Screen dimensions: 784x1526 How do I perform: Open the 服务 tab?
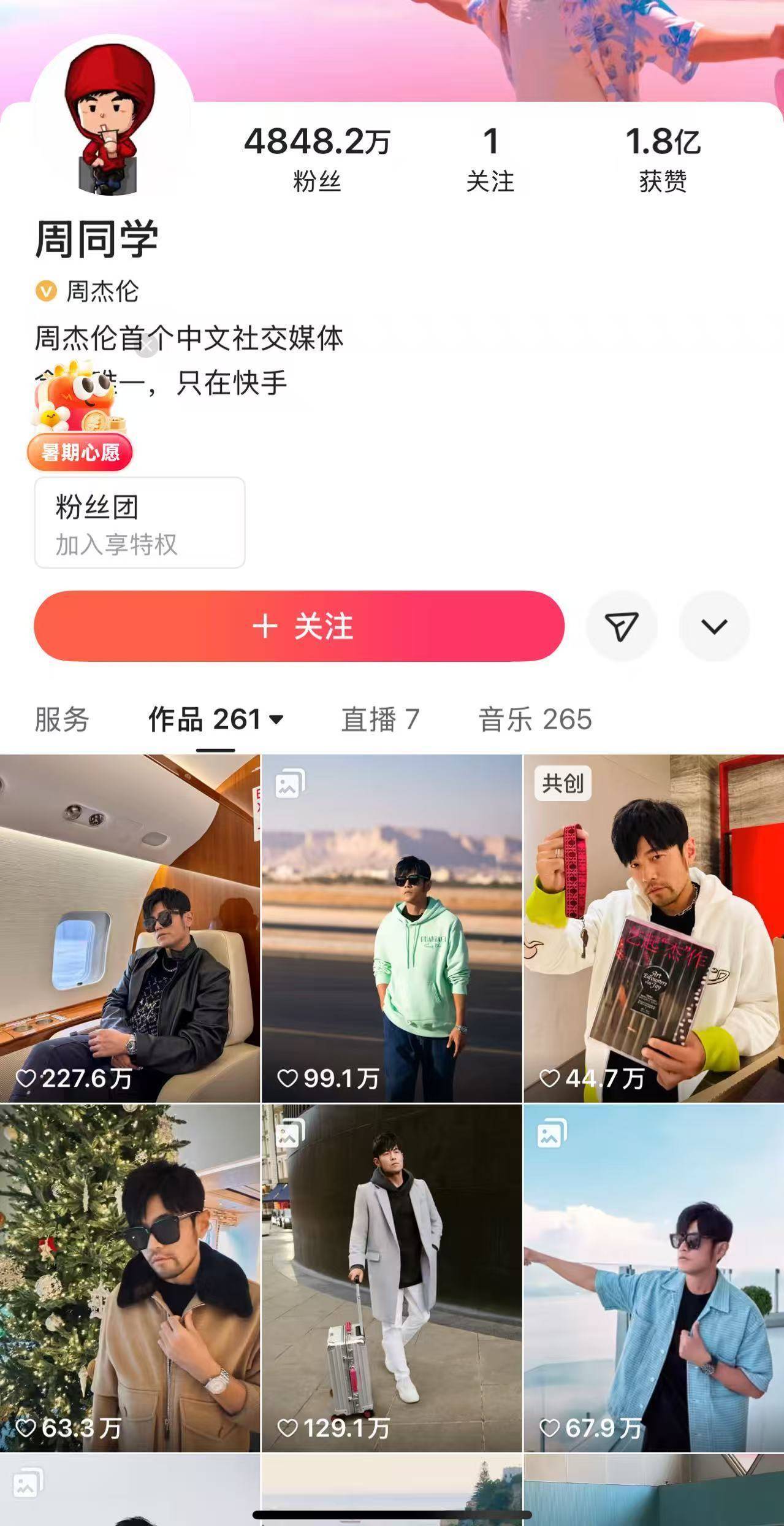61,721
